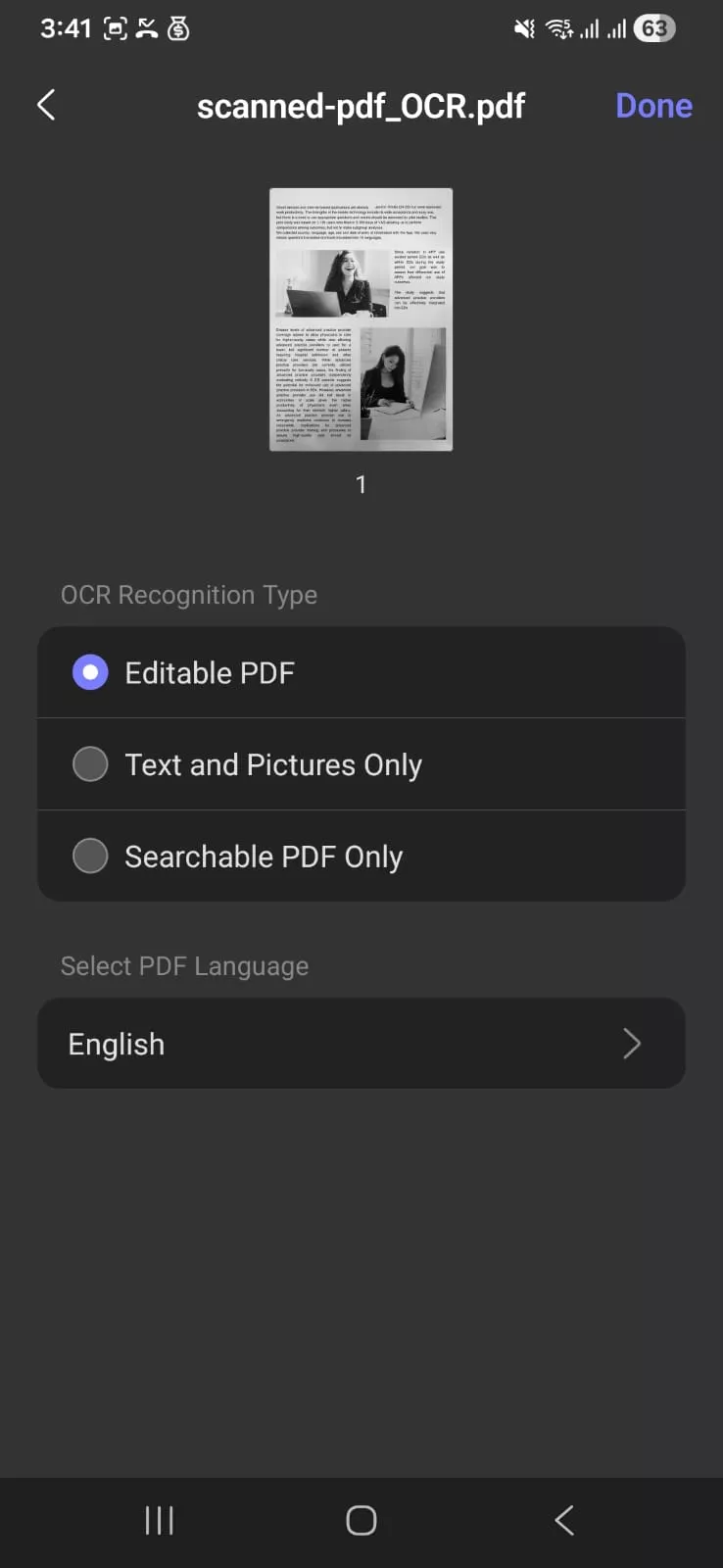Tap the missed call notification icon
This screenshot has width=723, height=1568.
pyautogui.click(x=147, y=28)
